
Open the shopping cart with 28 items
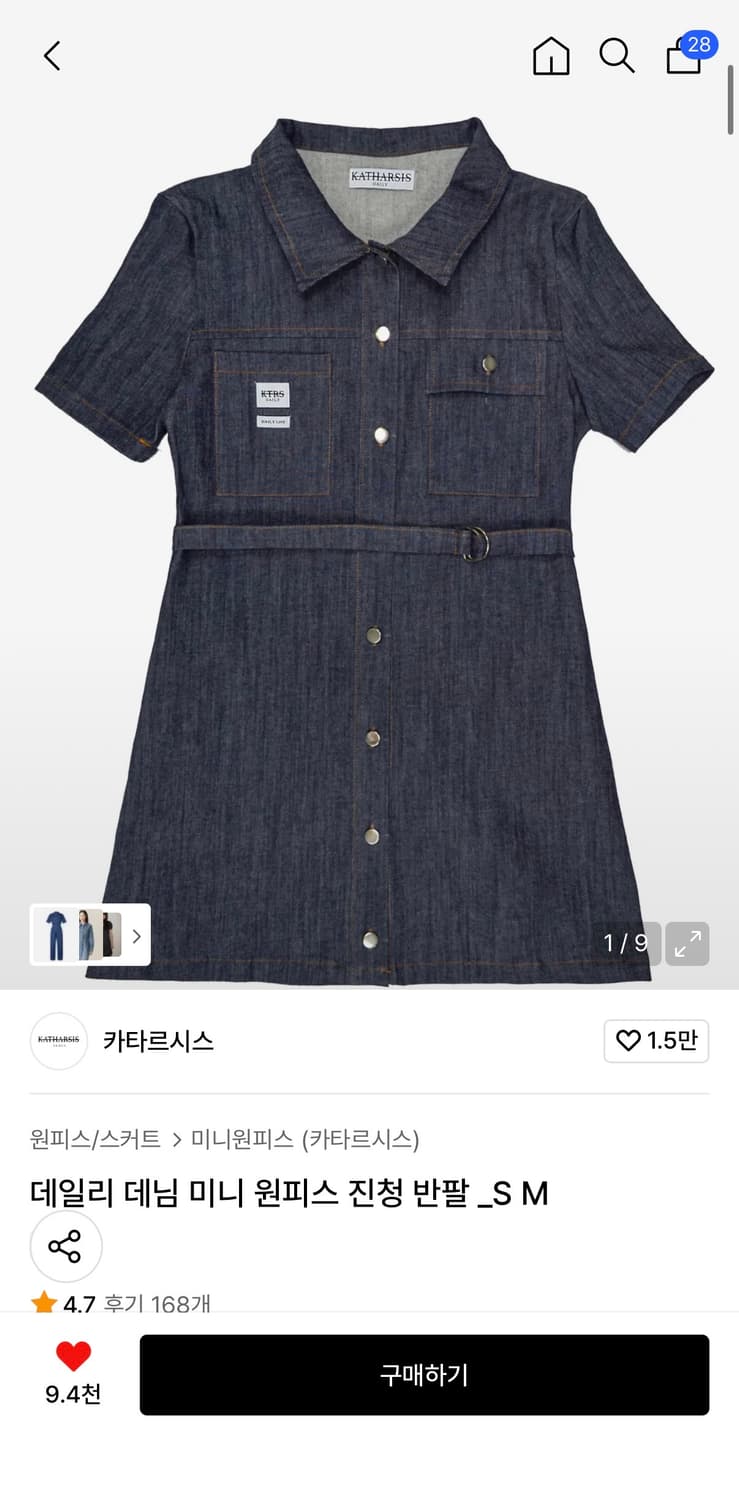point(684,58)
